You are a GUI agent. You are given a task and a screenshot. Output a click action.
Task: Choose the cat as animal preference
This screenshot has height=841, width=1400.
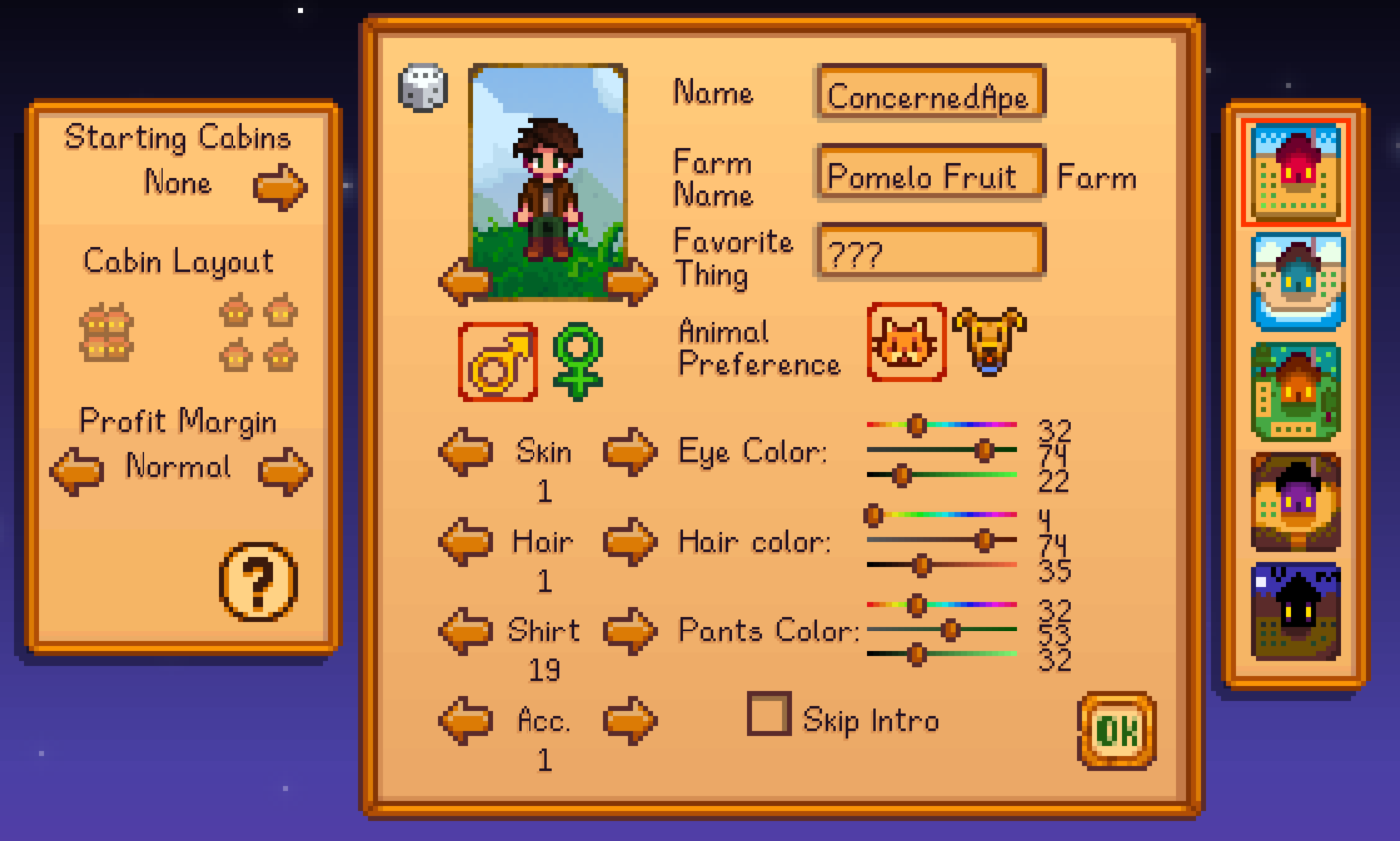906,343
